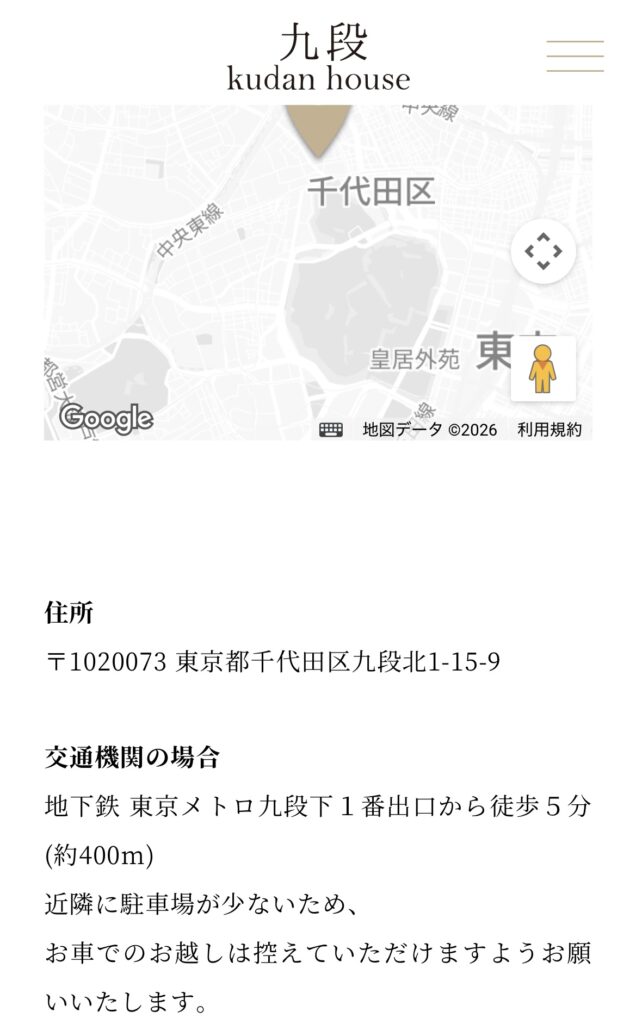Open the 利用規約 terms link
The height and width of the screenshot is (1024, 636).
549,430
